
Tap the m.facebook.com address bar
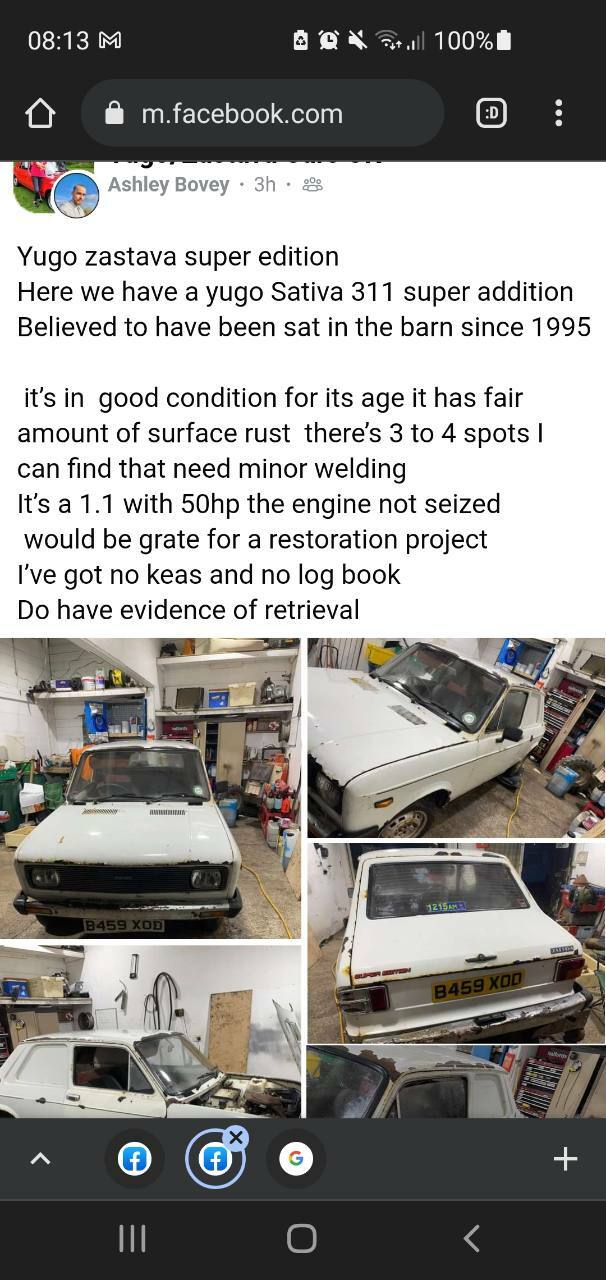[262, 114]
